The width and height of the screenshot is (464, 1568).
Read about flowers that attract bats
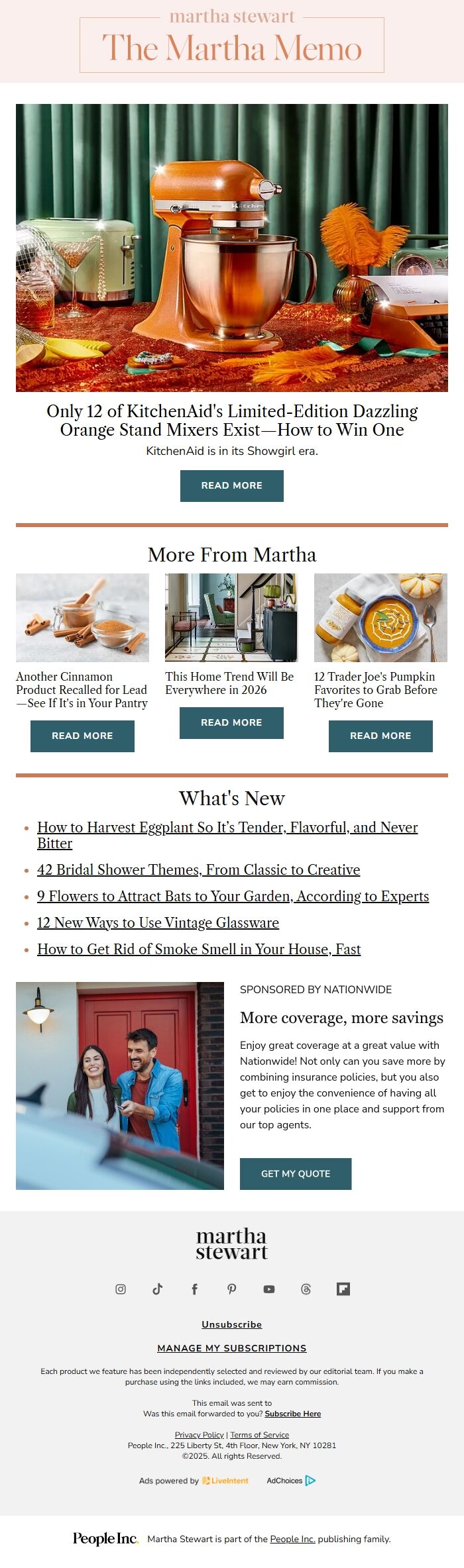pos(233,896)
